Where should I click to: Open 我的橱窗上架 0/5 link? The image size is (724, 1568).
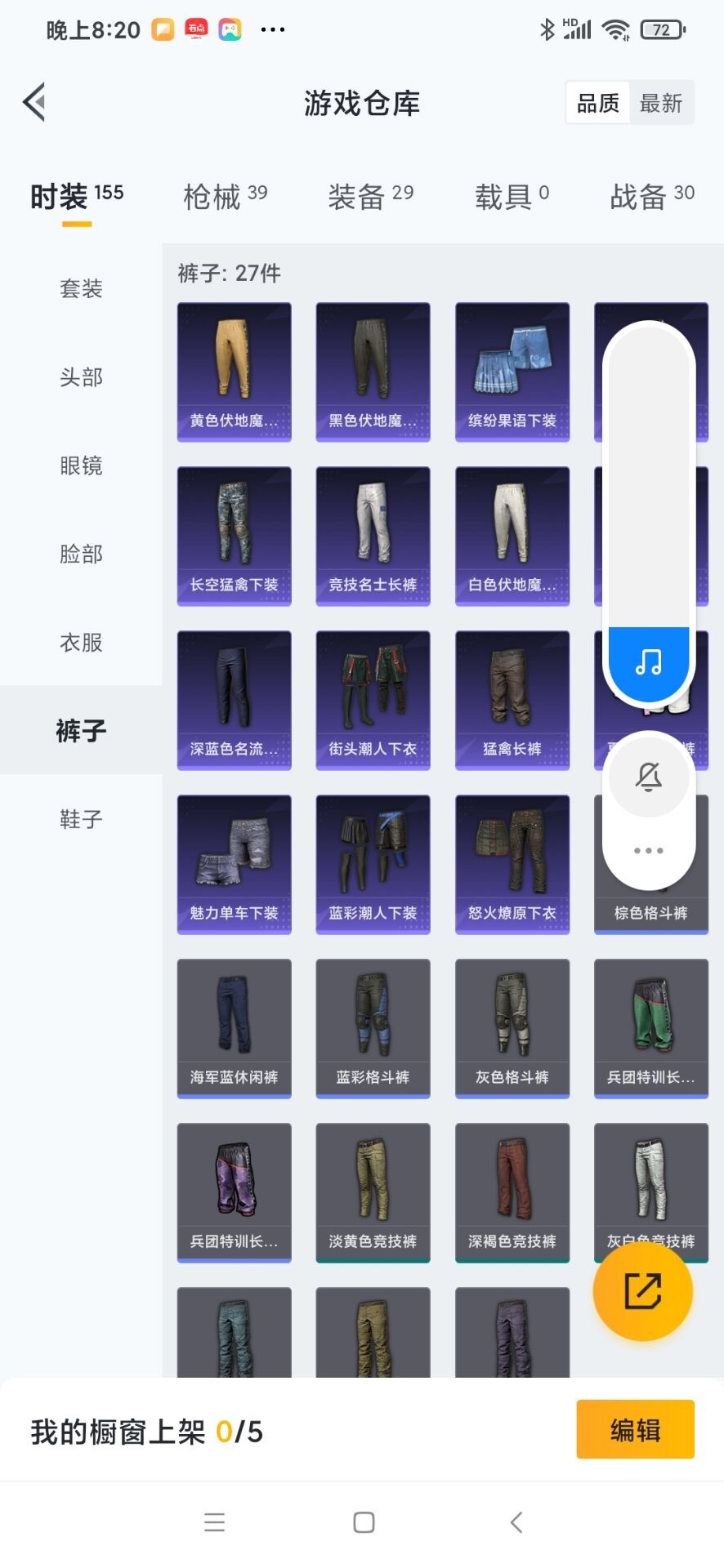(145, 1430)
